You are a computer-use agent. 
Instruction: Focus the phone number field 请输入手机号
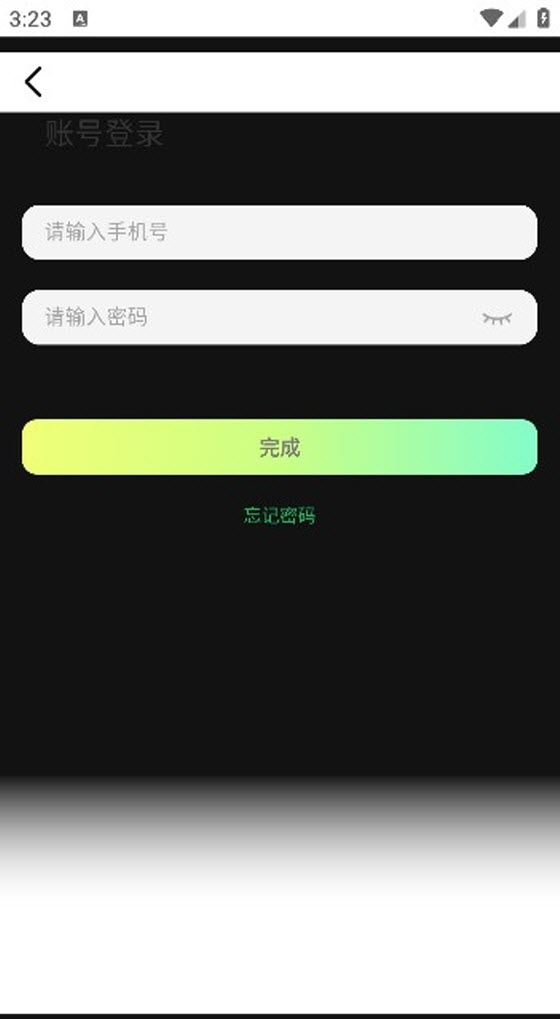click(279, 232)
